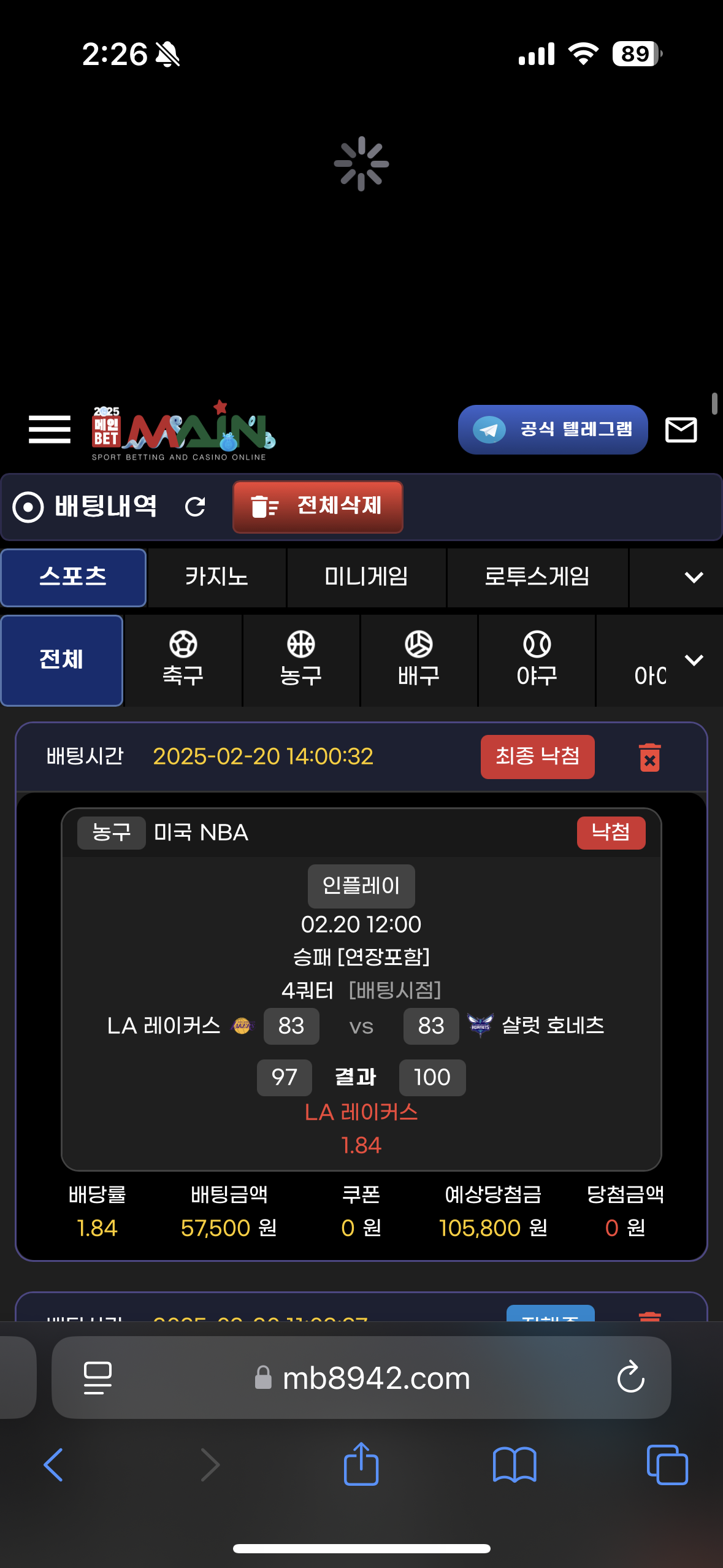Delete the 14:00:32 bet record
This screenshot has width=723, height=1568.
pyautogui.click(x=649, y=757)
